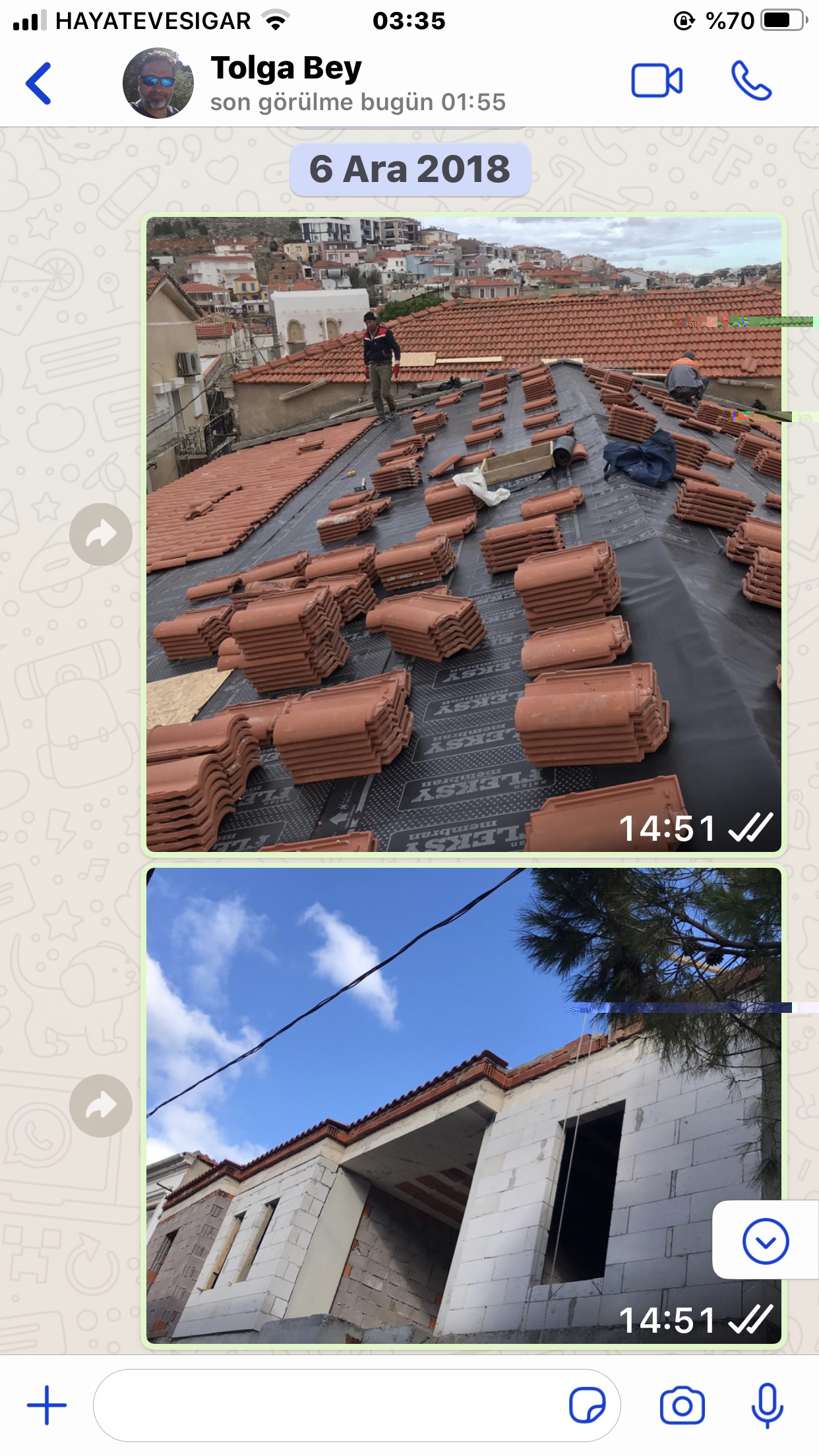
Task: Open the sticker picker
Action: click(x=587, y=1405)
